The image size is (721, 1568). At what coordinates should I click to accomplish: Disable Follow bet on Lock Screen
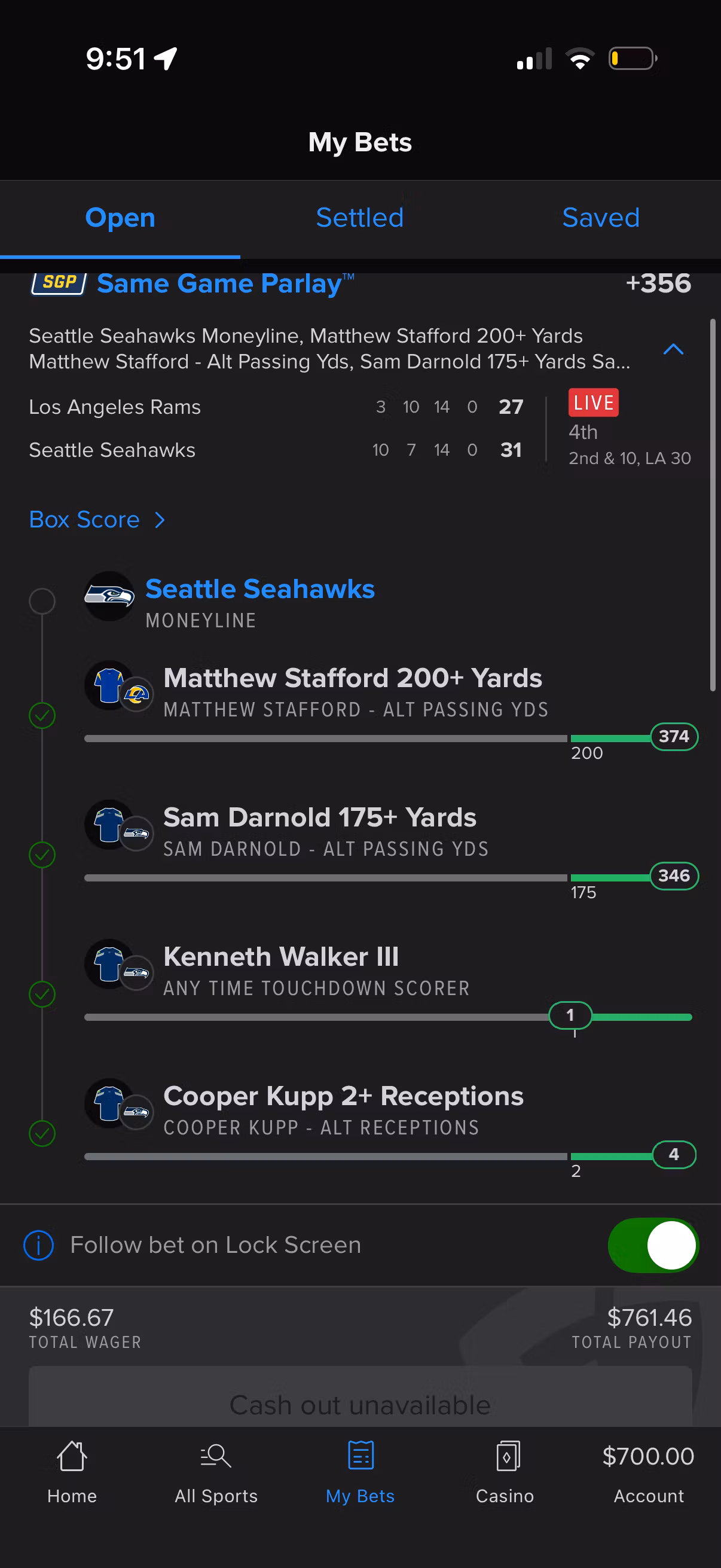(653, 1245)
